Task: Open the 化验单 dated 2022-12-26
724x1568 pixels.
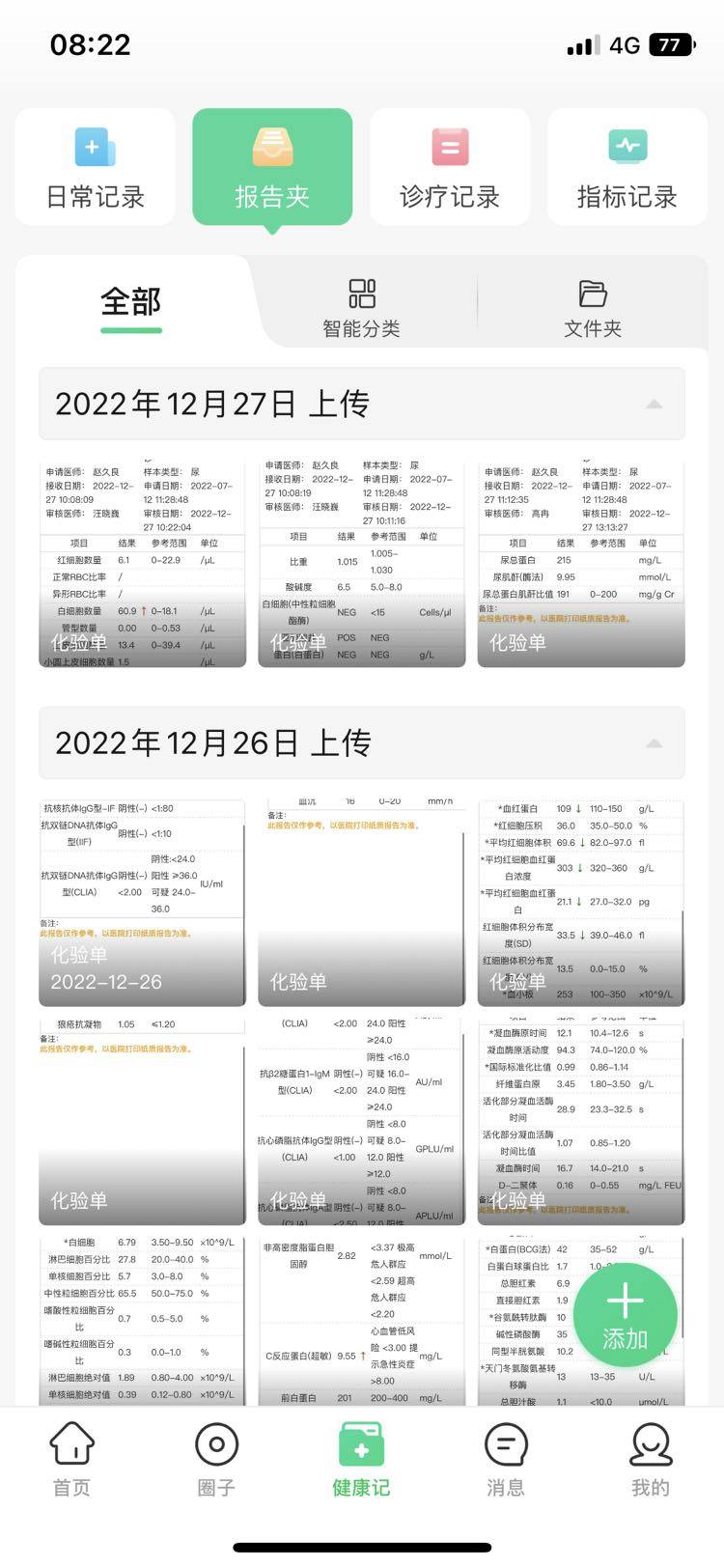Action: tap(143, 903)
